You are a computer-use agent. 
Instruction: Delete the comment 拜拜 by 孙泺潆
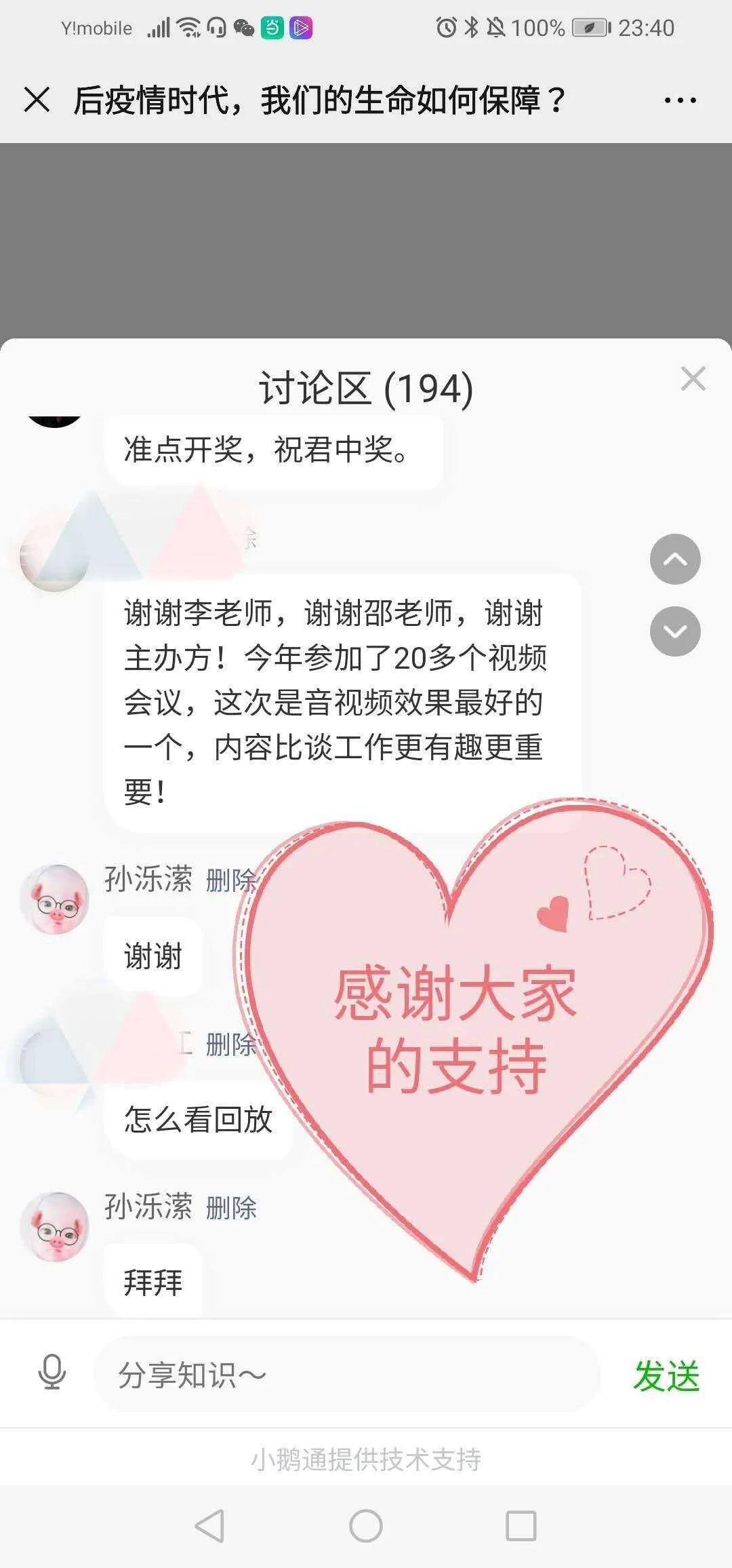pos(231,1208)
